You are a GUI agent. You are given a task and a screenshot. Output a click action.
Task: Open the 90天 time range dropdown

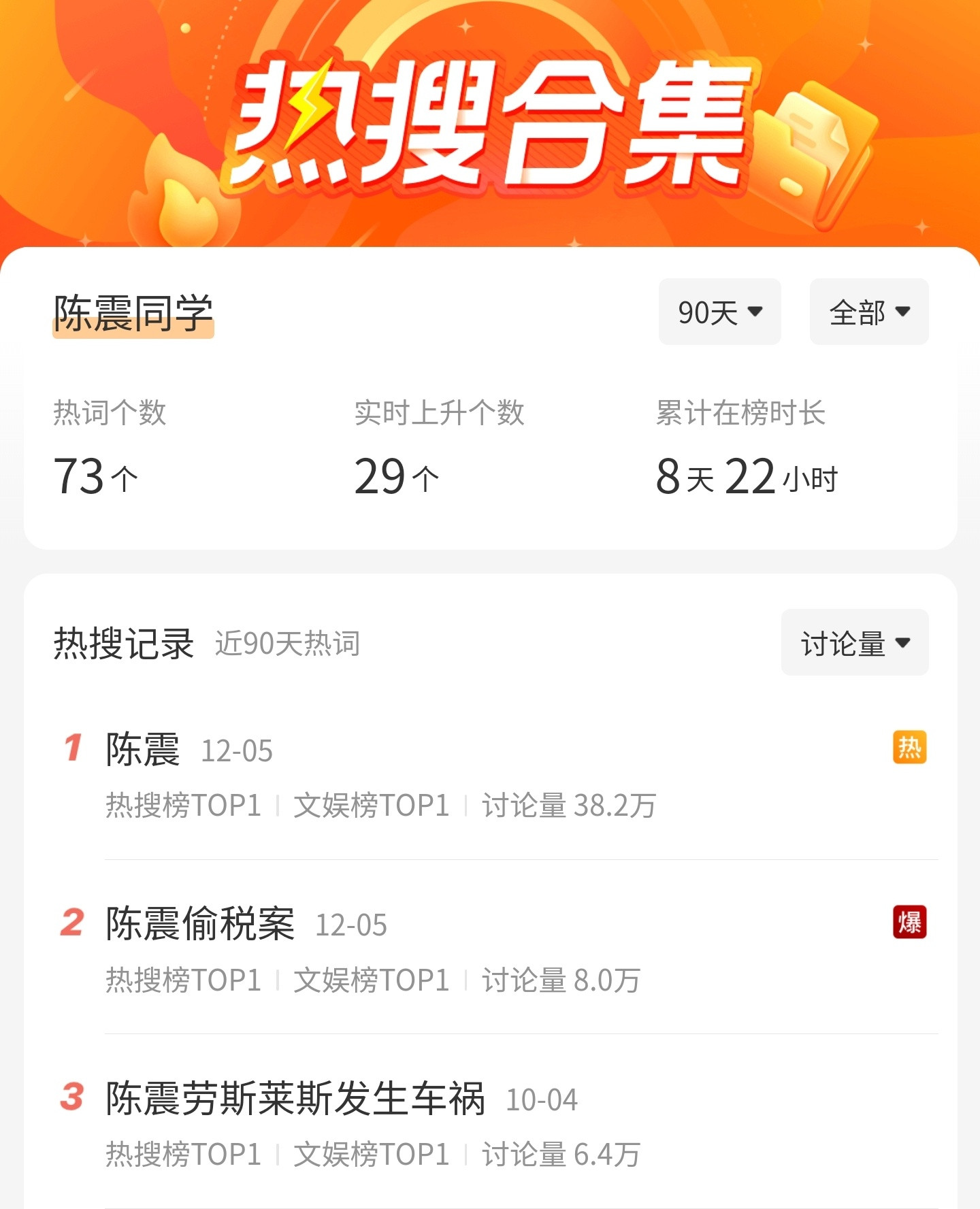719,312
